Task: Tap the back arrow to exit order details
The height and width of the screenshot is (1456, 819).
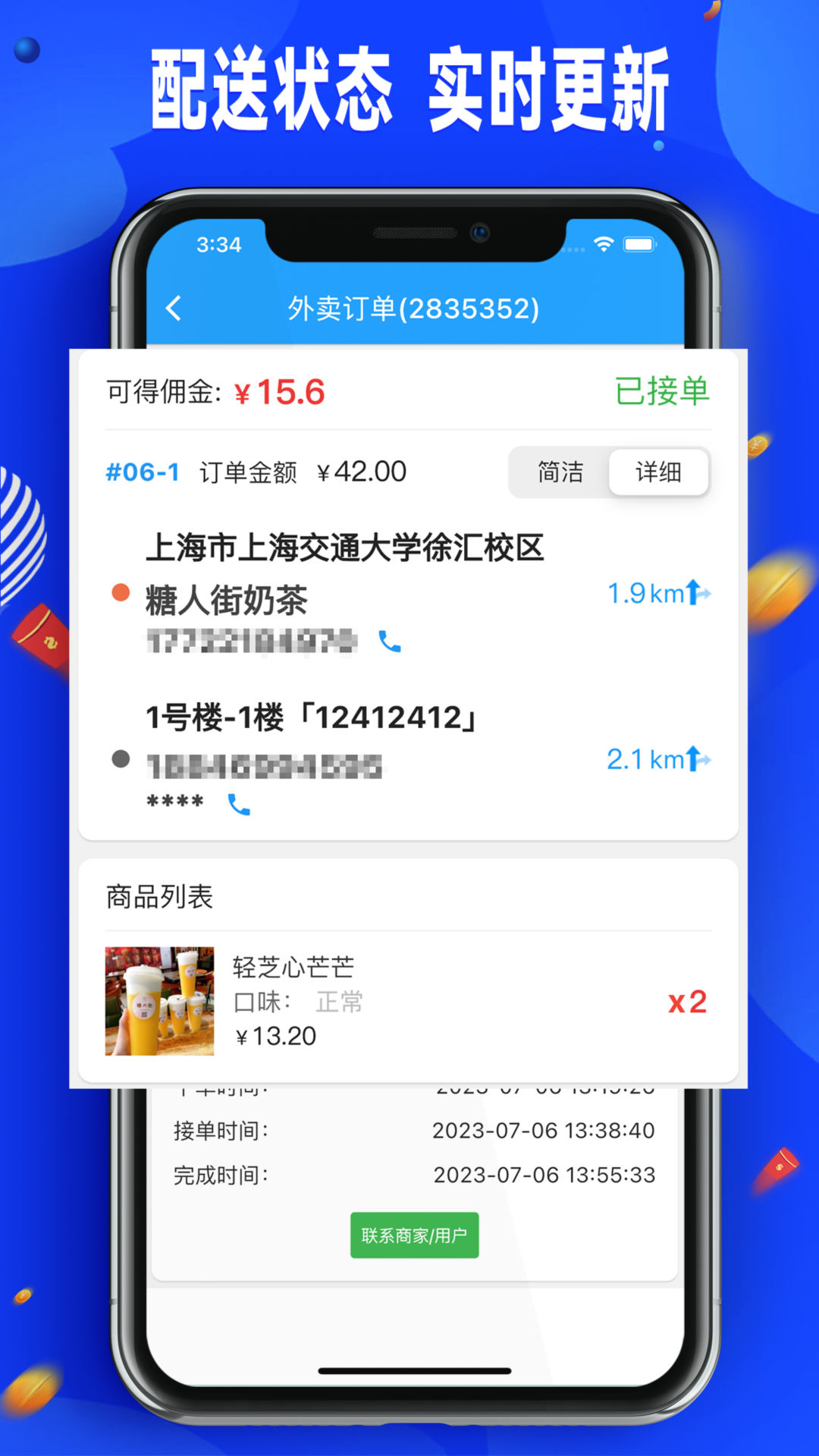Action: pyautogui.click(x=173, y=308)
